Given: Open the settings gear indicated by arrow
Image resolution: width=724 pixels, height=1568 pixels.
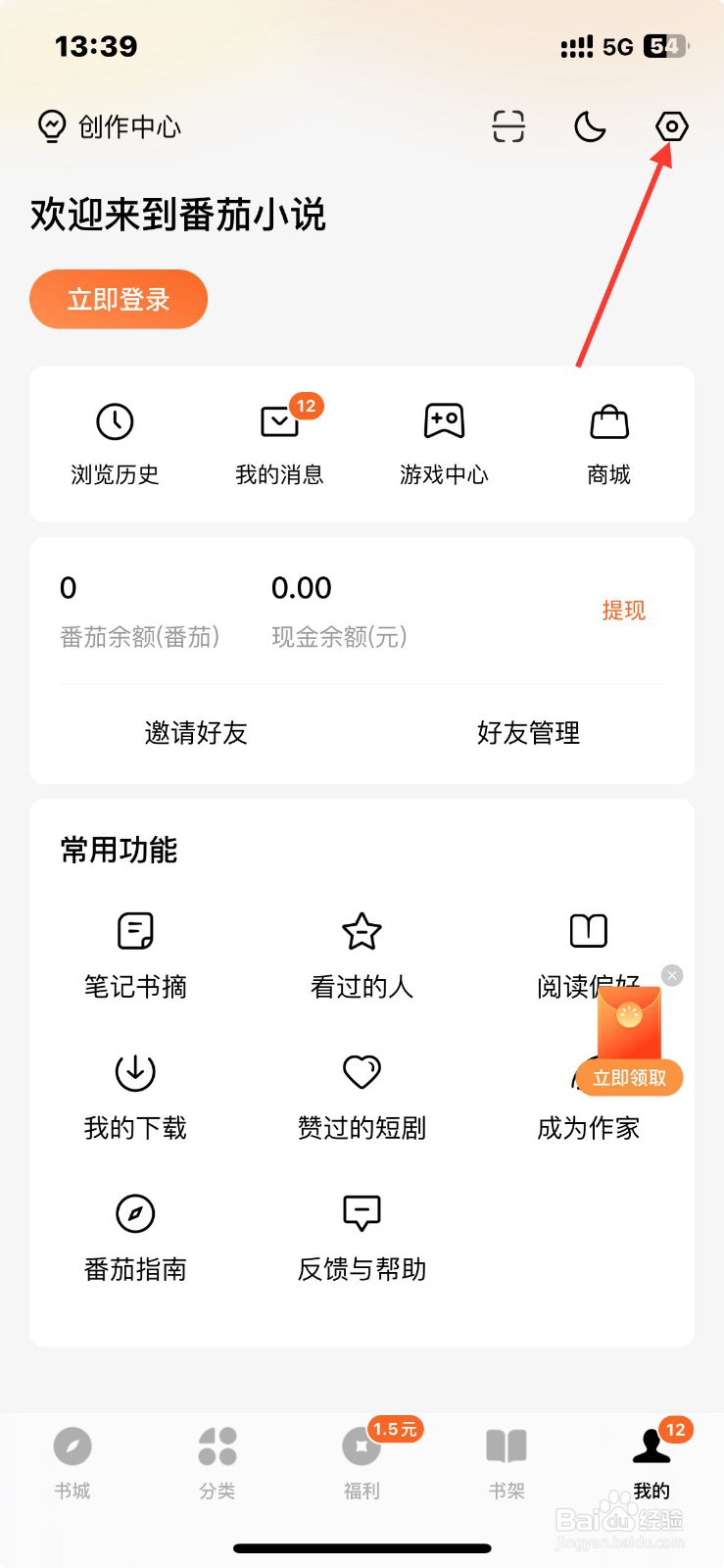Looking at the screenshot, I should coord(670,126).
